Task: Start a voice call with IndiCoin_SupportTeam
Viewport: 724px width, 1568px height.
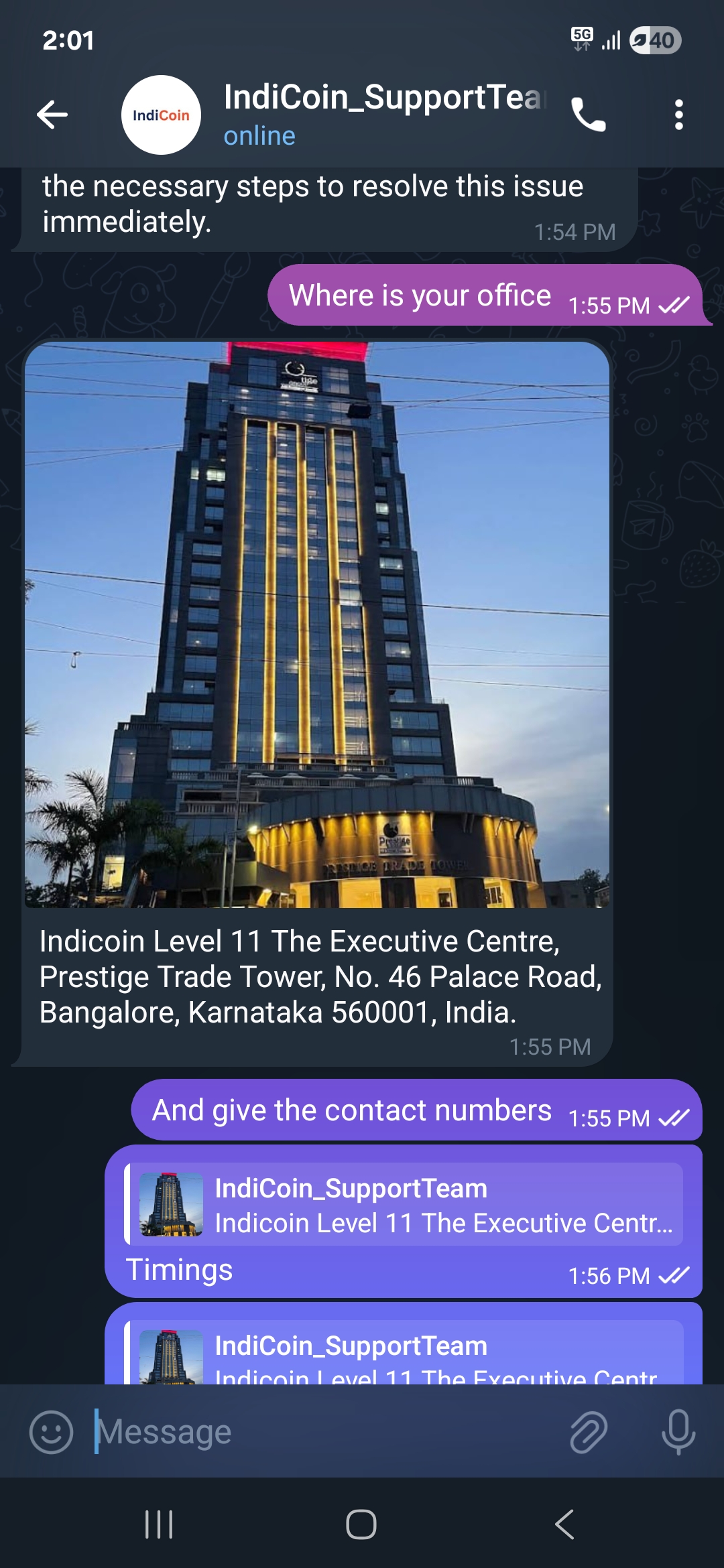Action: pos(588,115)
